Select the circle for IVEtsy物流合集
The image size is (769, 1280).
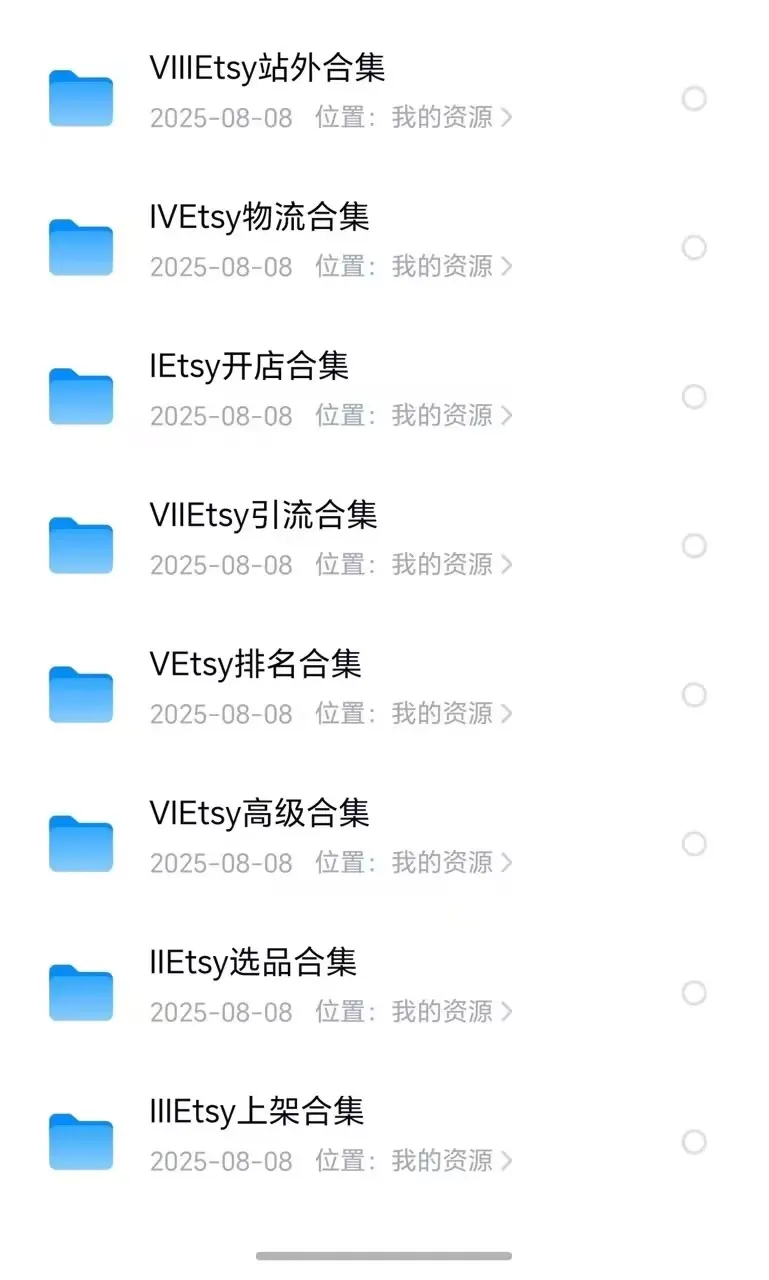pyautogui.click(x=694, y=247)
